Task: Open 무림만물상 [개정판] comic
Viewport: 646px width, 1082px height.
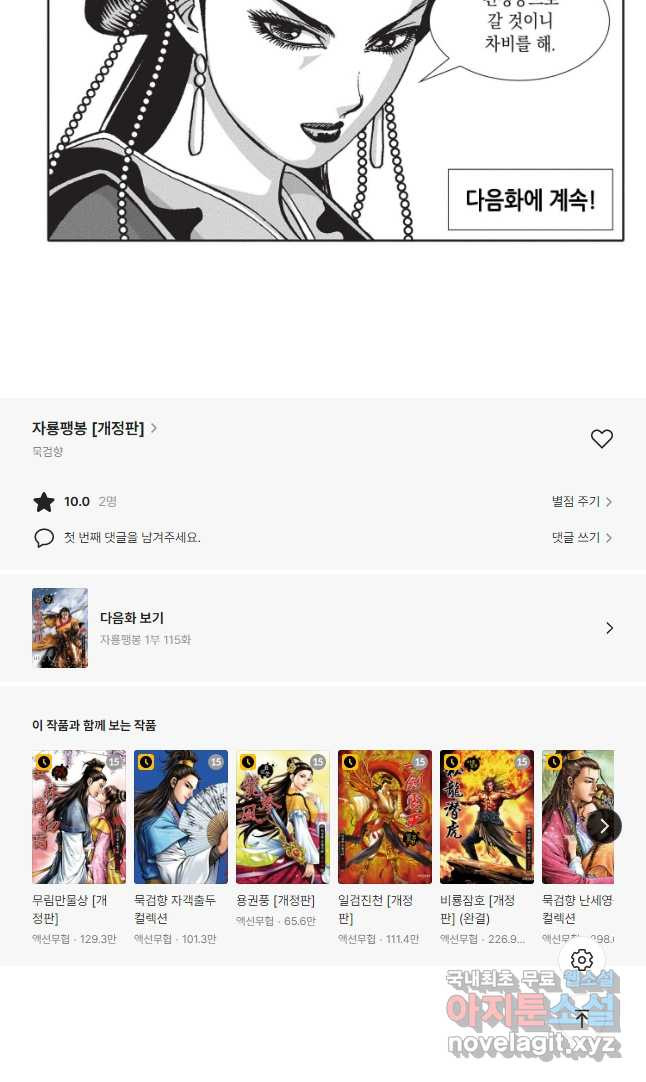Action: [x=79, y=817]
